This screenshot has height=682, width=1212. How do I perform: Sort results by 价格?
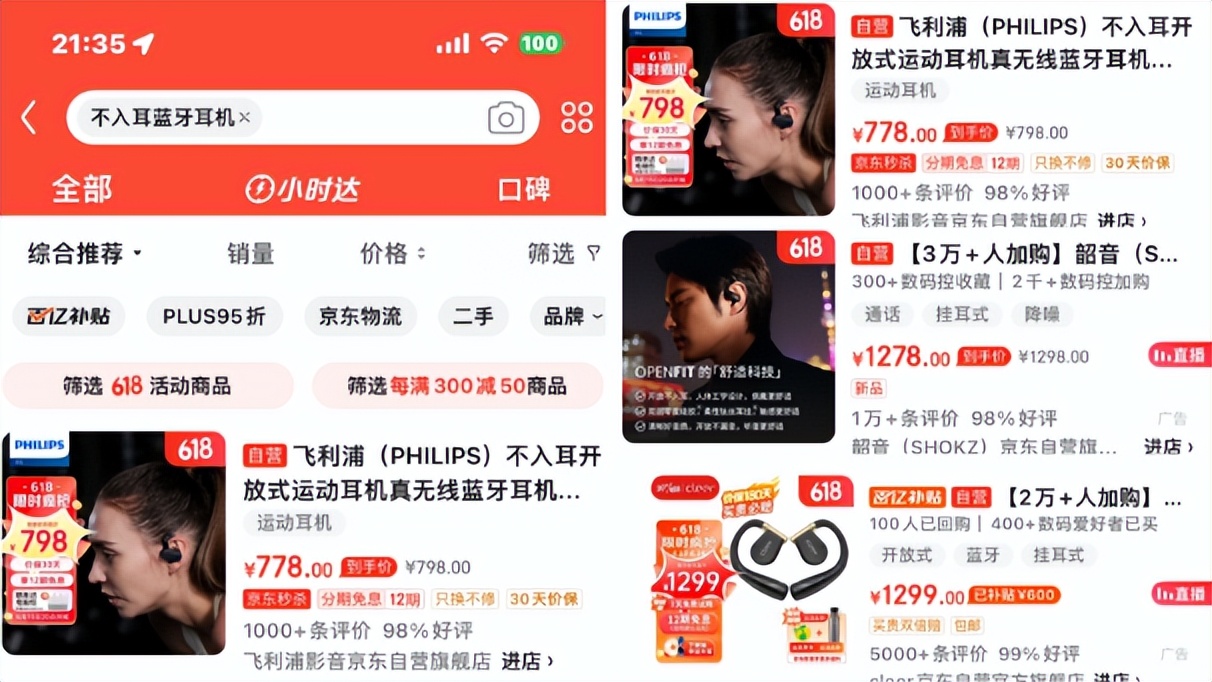click(392, 254)
